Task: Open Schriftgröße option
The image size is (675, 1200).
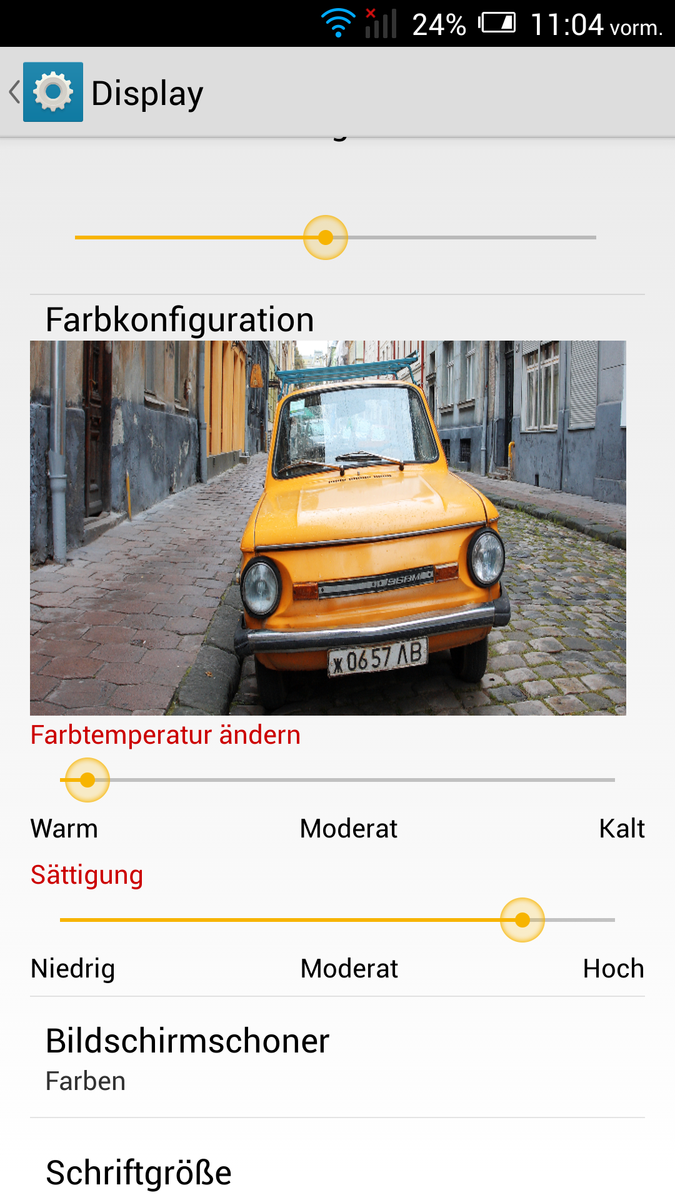Action: (337, 1171)
